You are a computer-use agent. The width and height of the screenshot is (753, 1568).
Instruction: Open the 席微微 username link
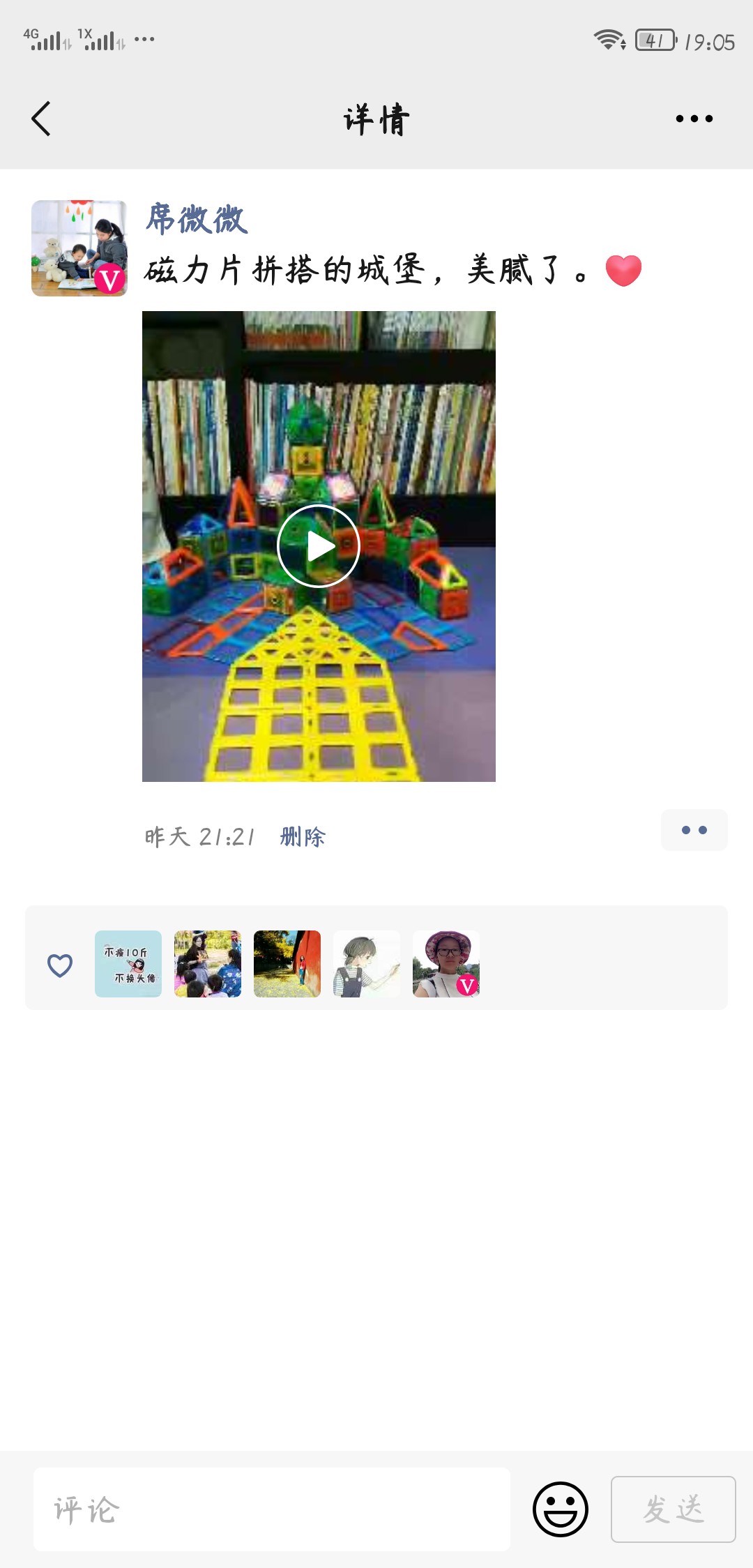(x=197, y=219)
